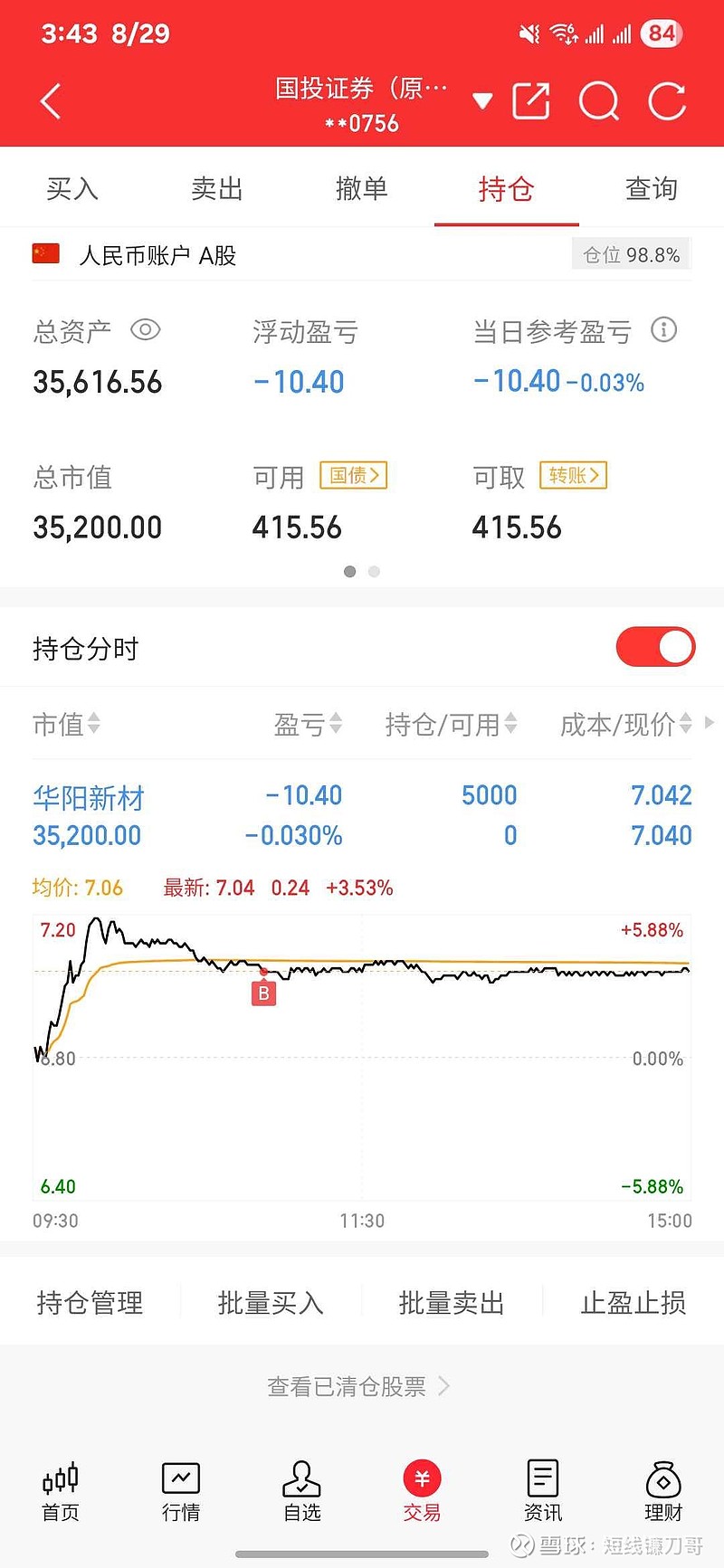This screenshot has height=1568, width=724.
Task: Open the 华阳新材 holding row
Action: tap(89, 798)
